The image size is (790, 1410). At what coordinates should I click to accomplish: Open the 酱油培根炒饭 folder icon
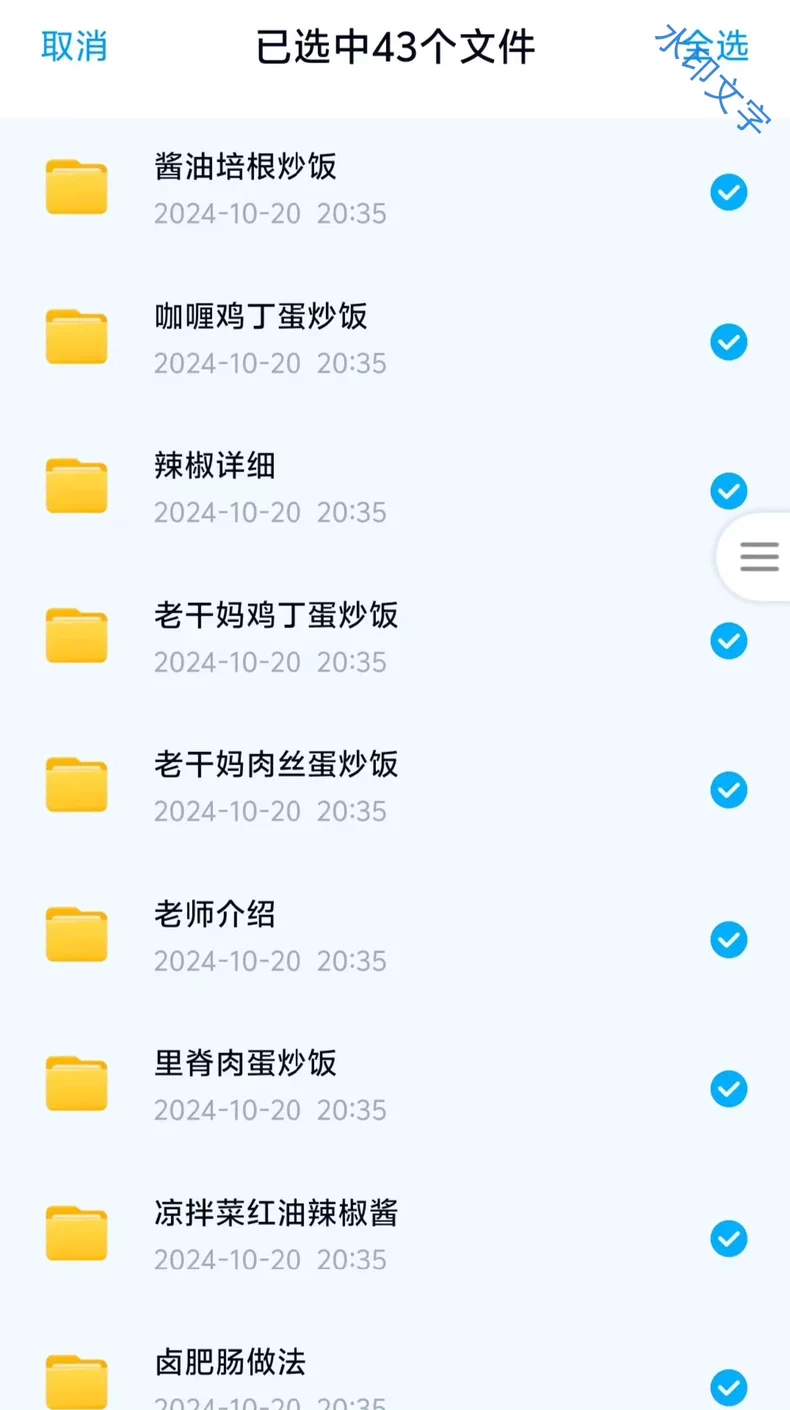76,187
